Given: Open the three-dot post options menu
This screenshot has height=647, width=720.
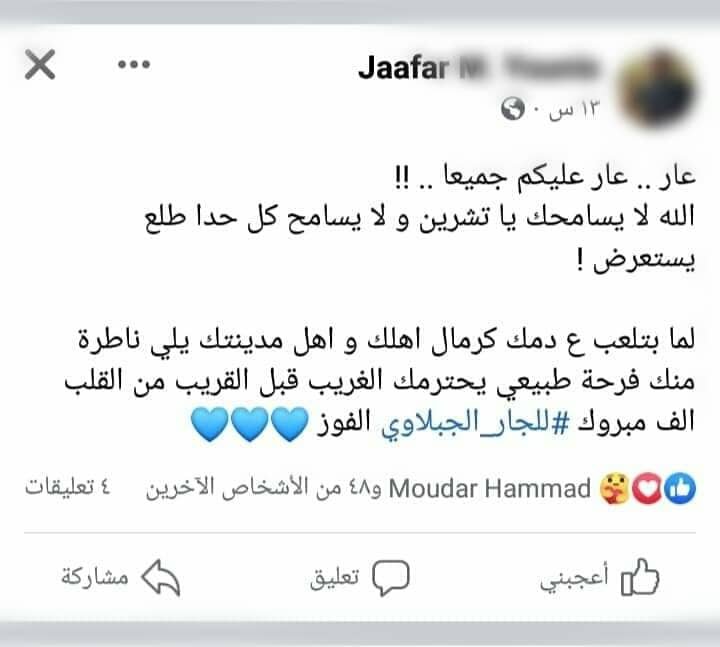Looking at the screenshot, I should (x=132, y=66).
